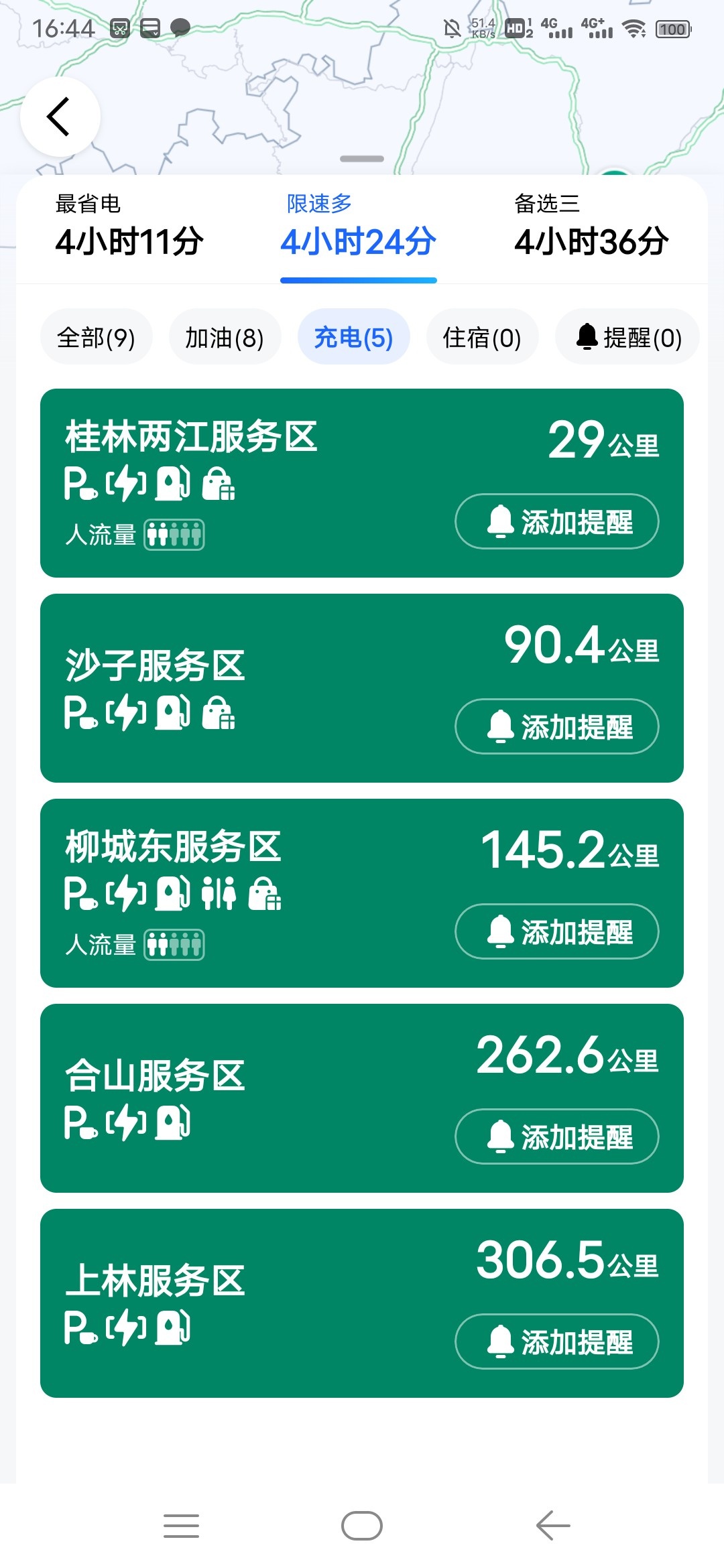Tap the system home button
The image size is (724, 1568).
362,1526
